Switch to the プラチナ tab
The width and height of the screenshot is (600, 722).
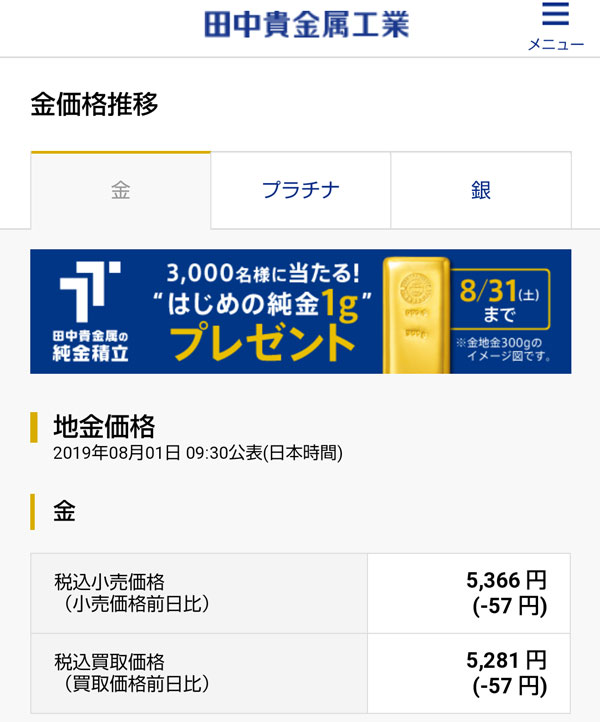[300, 190]
